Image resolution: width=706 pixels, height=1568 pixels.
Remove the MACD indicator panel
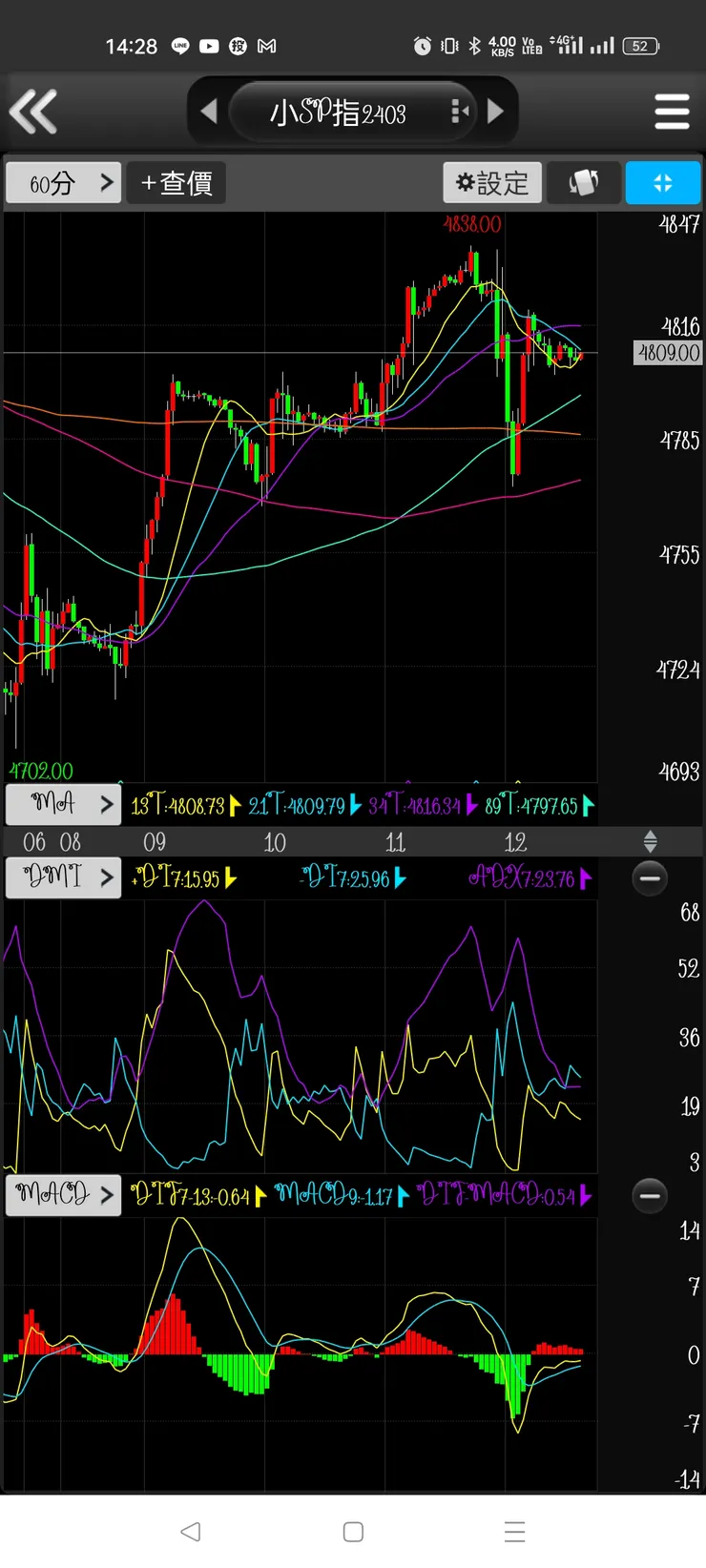click(x=650, y=1195)
